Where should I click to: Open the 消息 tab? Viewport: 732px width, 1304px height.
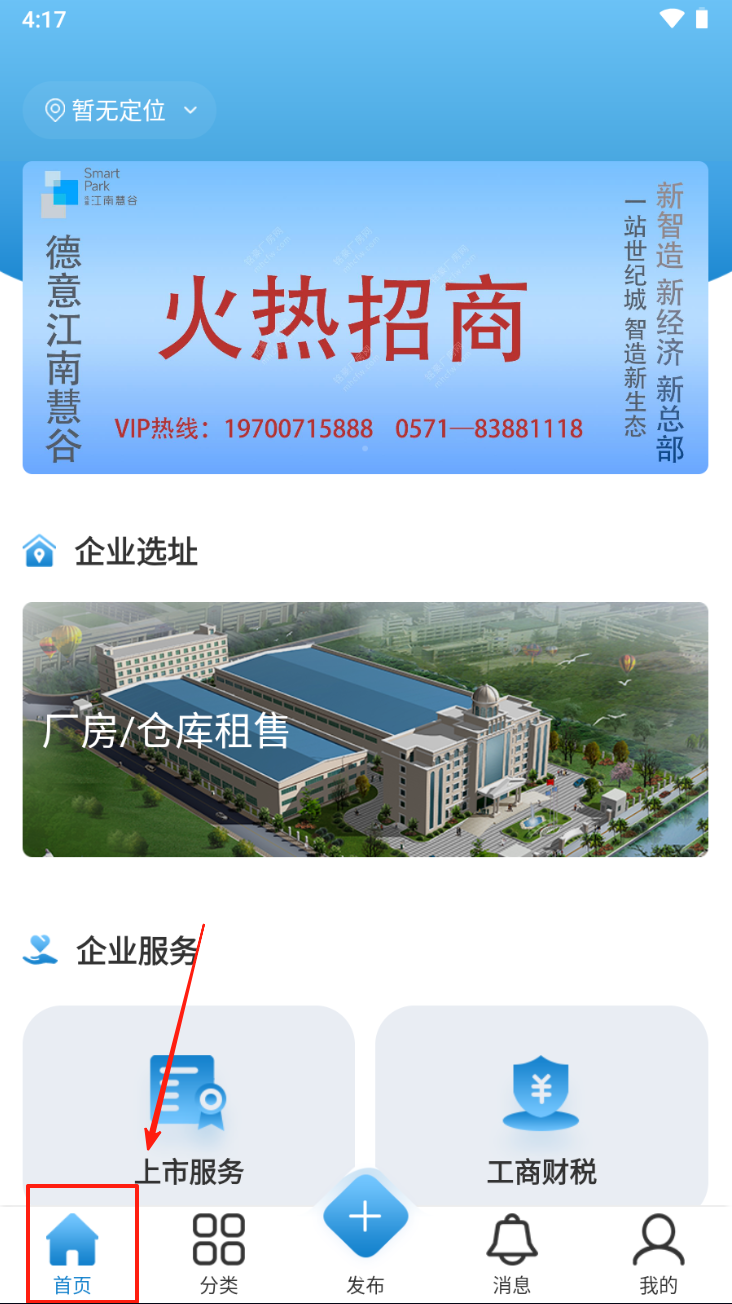pyautogui.click(x=512, y=1254)
